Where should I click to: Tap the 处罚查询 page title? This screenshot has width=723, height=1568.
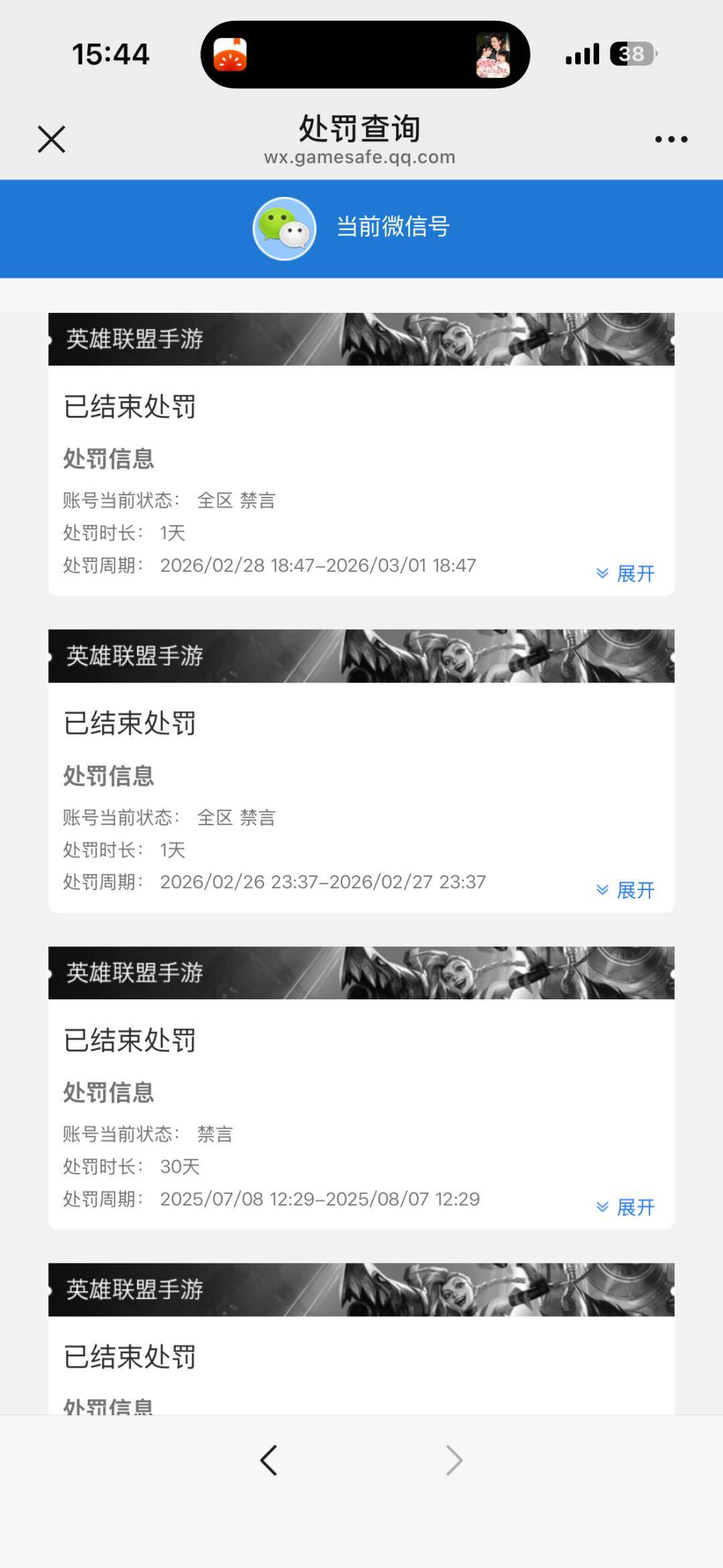click(x=360, y=130)
